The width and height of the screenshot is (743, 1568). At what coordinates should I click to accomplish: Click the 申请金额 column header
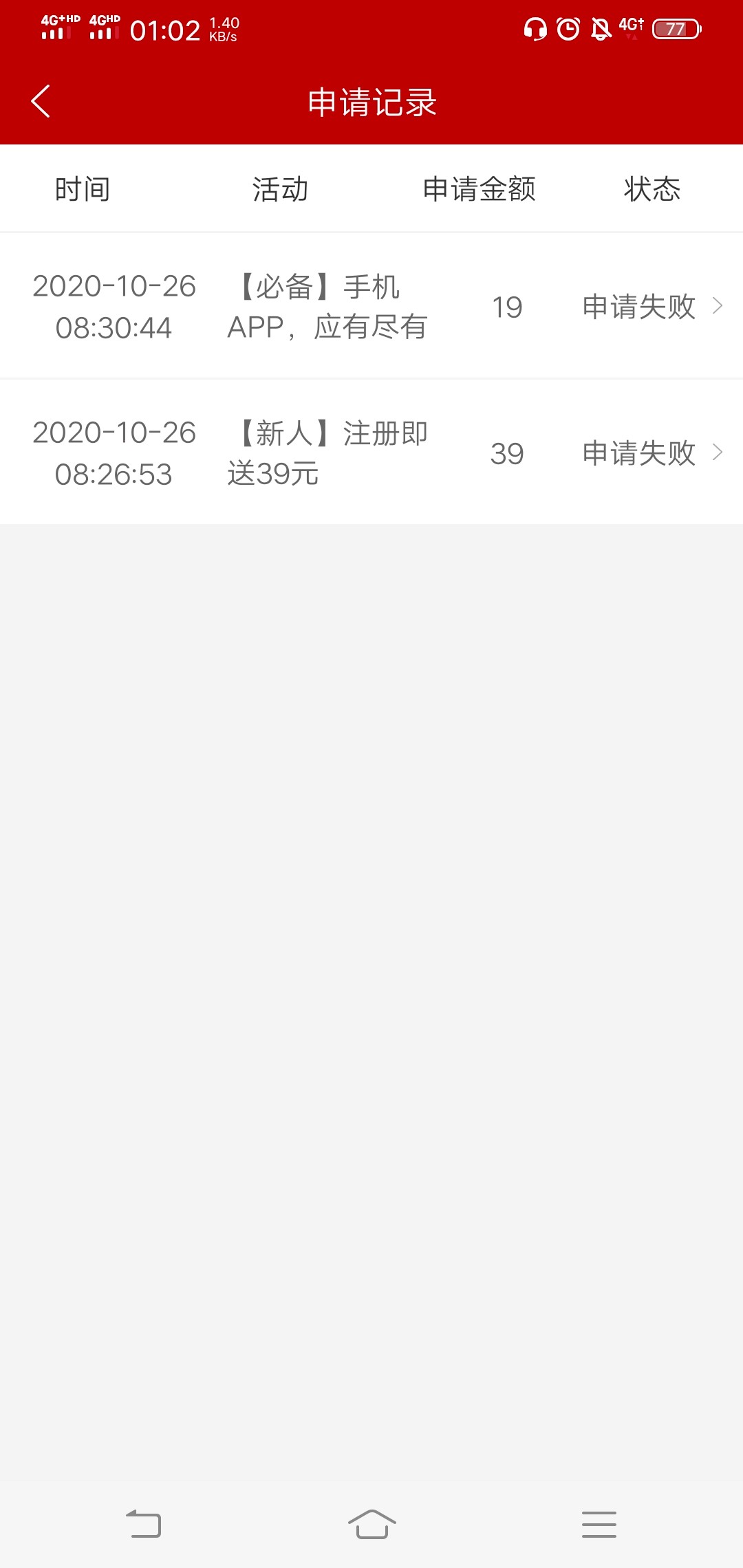click(482, 189)
